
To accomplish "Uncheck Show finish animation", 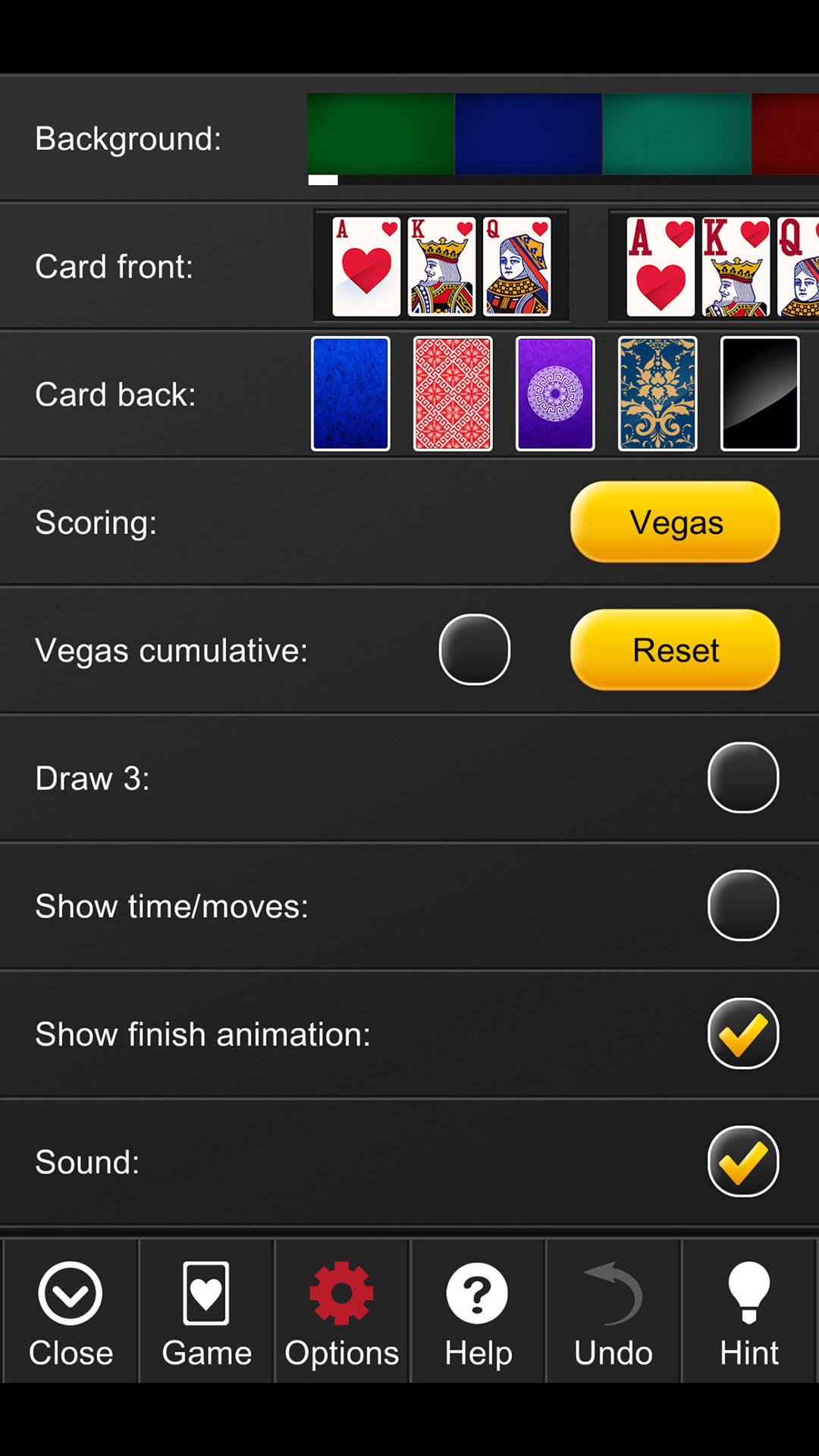I will point(743,1034).
